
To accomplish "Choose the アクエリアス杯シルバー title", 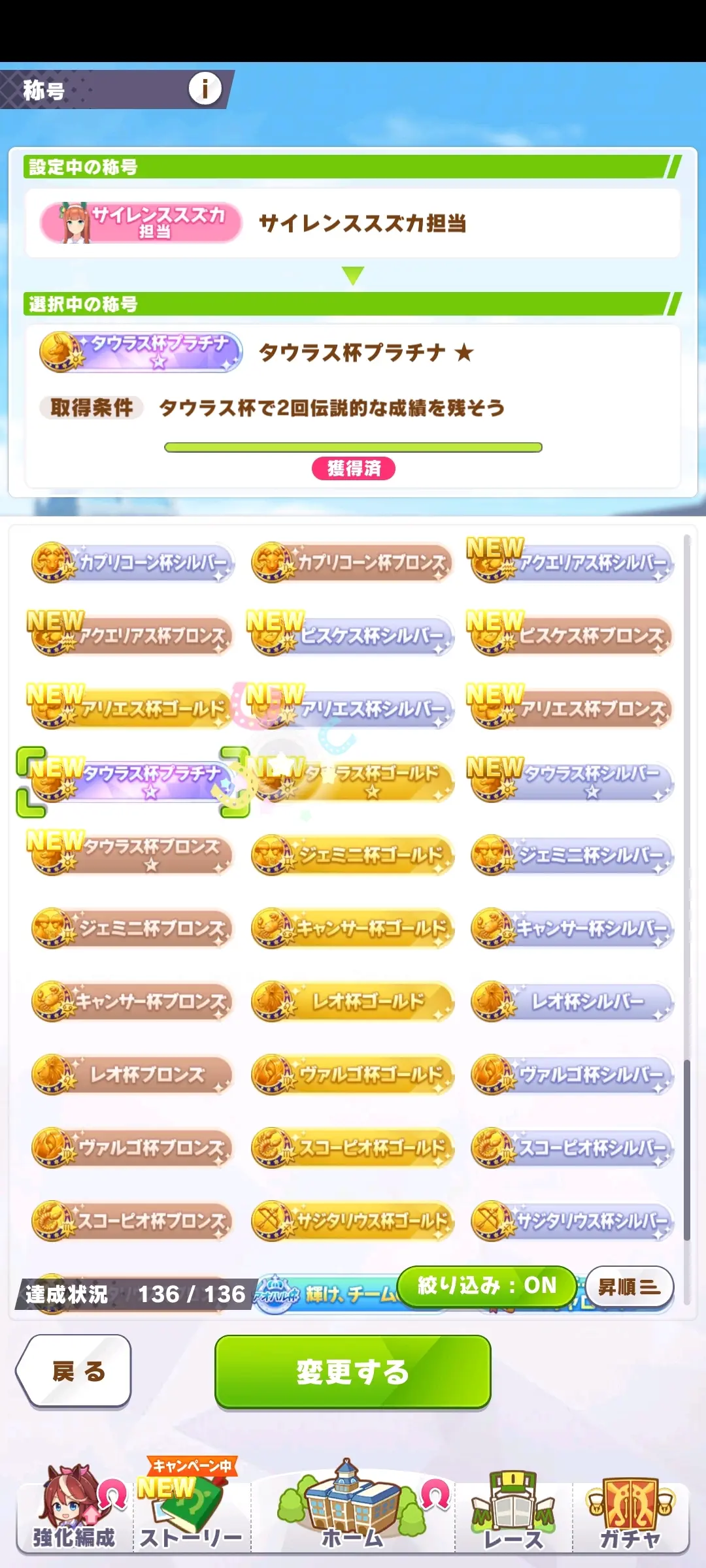I will [x=572, y=563].
